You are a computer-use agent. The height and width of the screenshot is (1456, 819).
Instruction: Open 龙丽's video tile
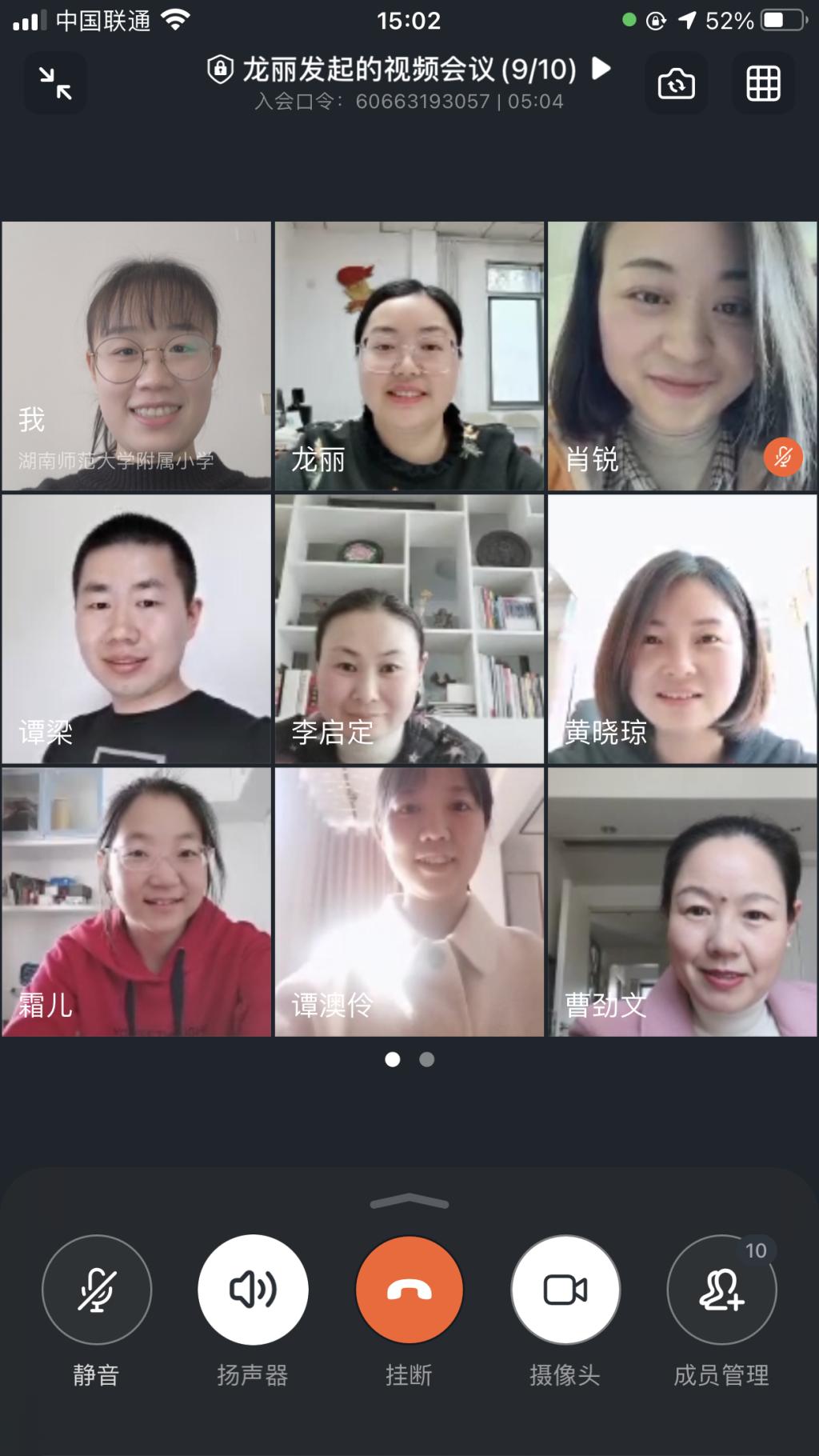point(409,356)
